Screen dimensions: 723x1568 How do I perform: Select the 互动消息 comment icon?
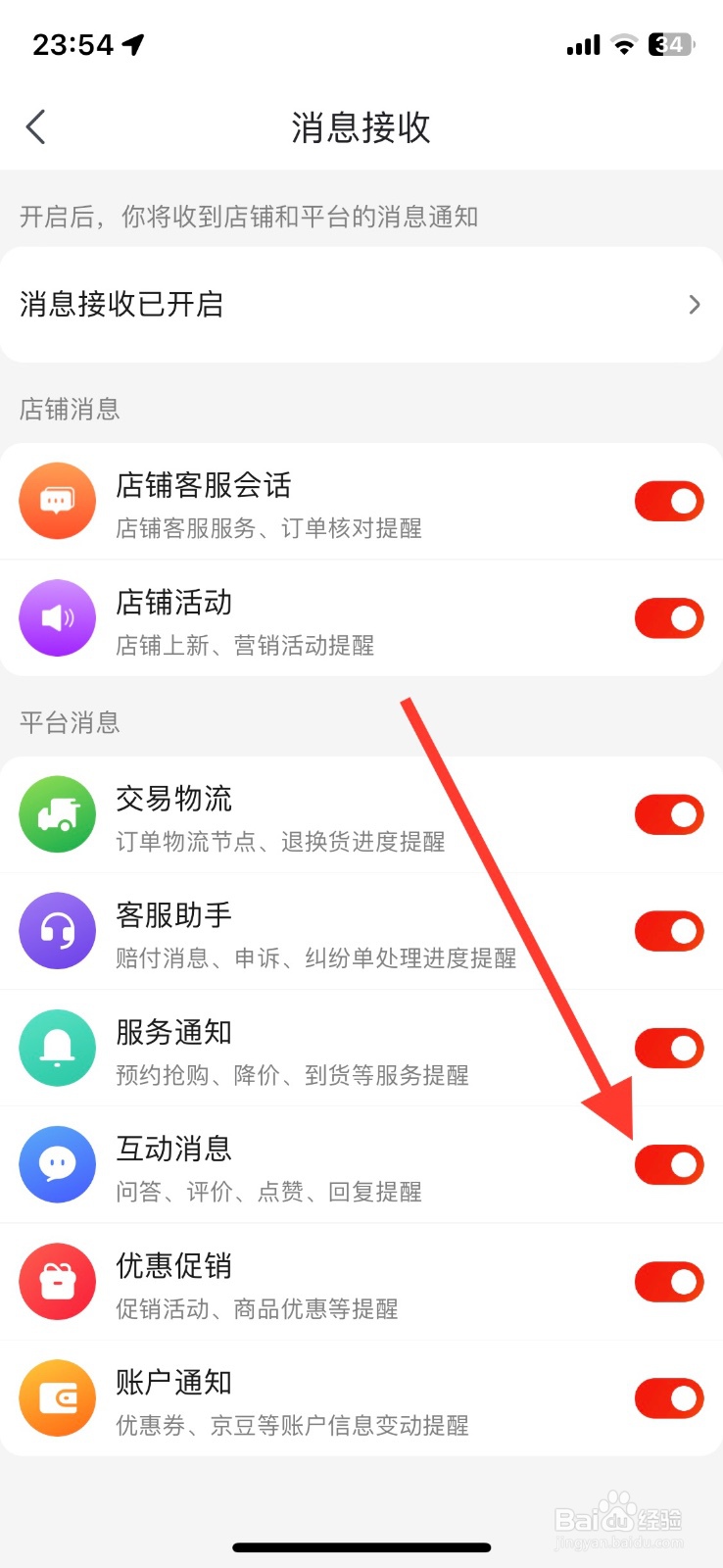pos(57,1164)
